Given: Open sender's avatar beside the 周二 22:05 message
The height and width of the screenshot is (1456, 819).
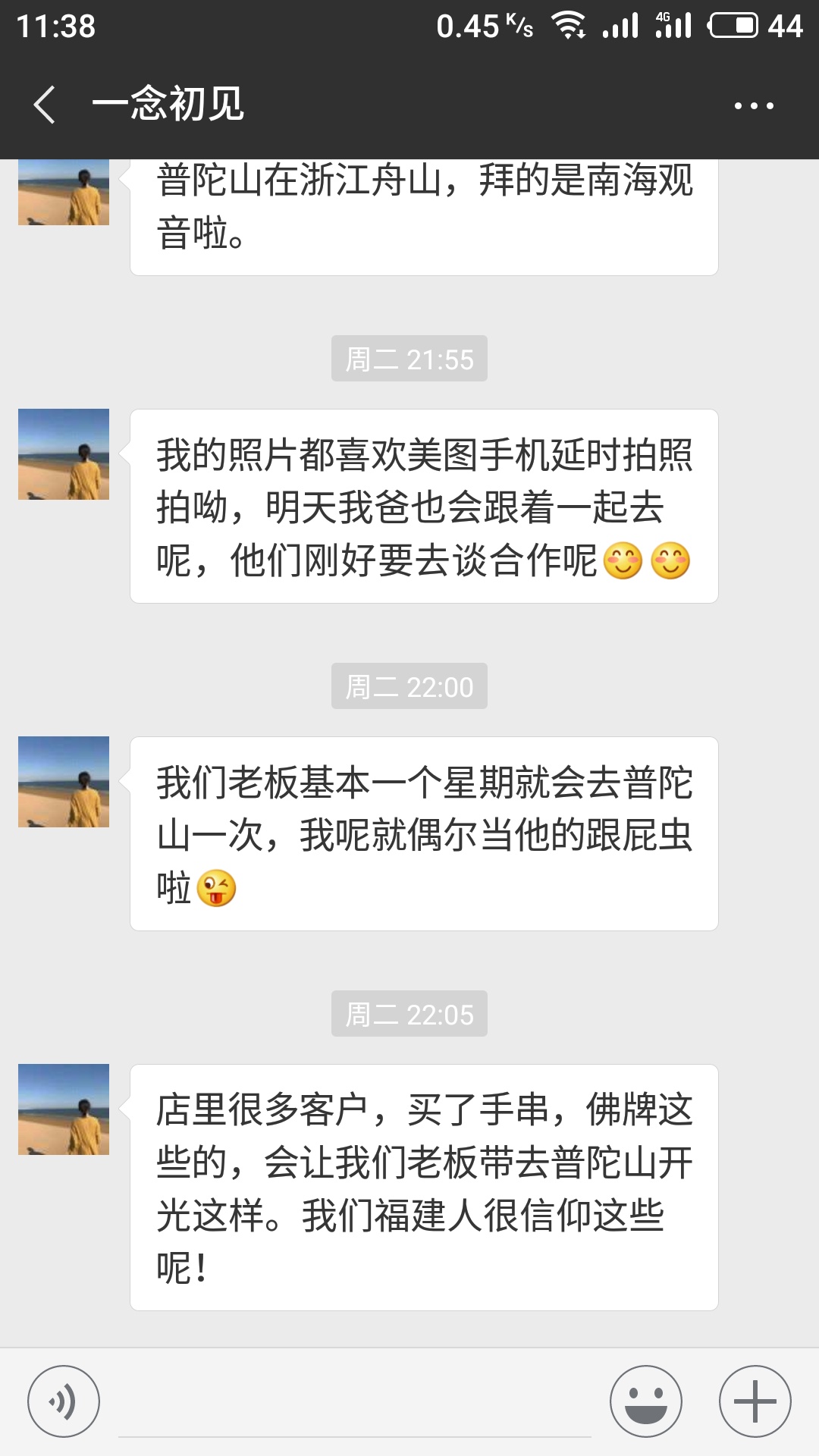Looking at the screenshot, I should 64,1109.
